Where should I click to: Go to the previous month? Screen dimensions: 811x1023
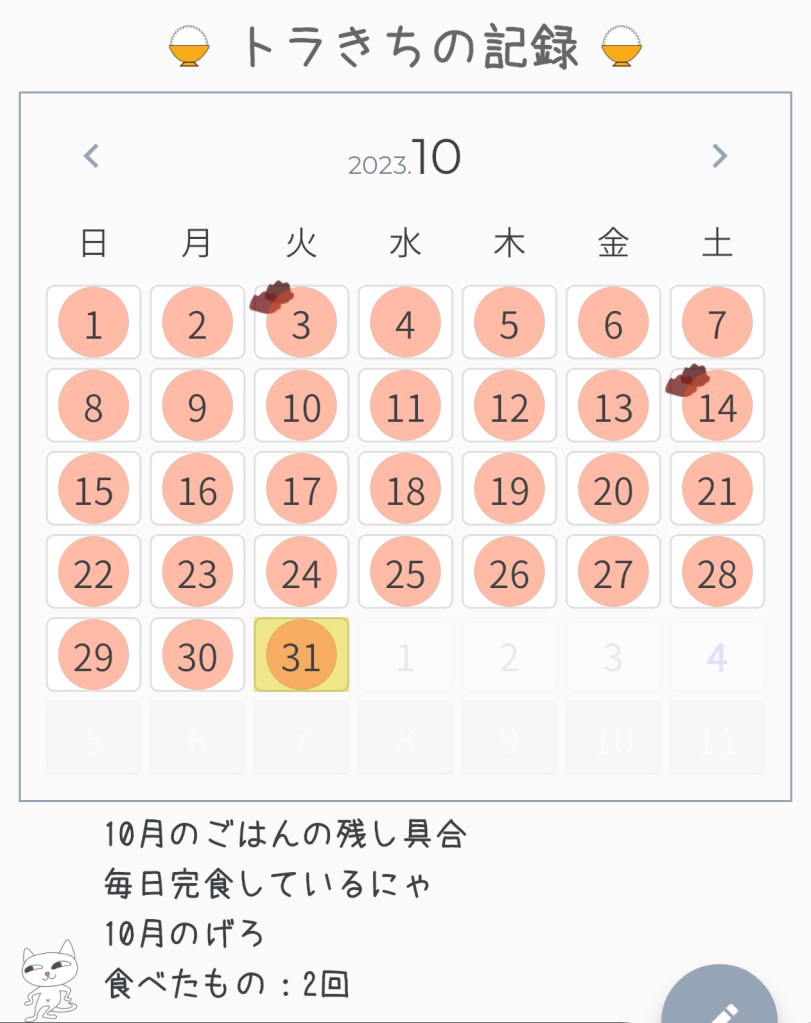[91, 156]
